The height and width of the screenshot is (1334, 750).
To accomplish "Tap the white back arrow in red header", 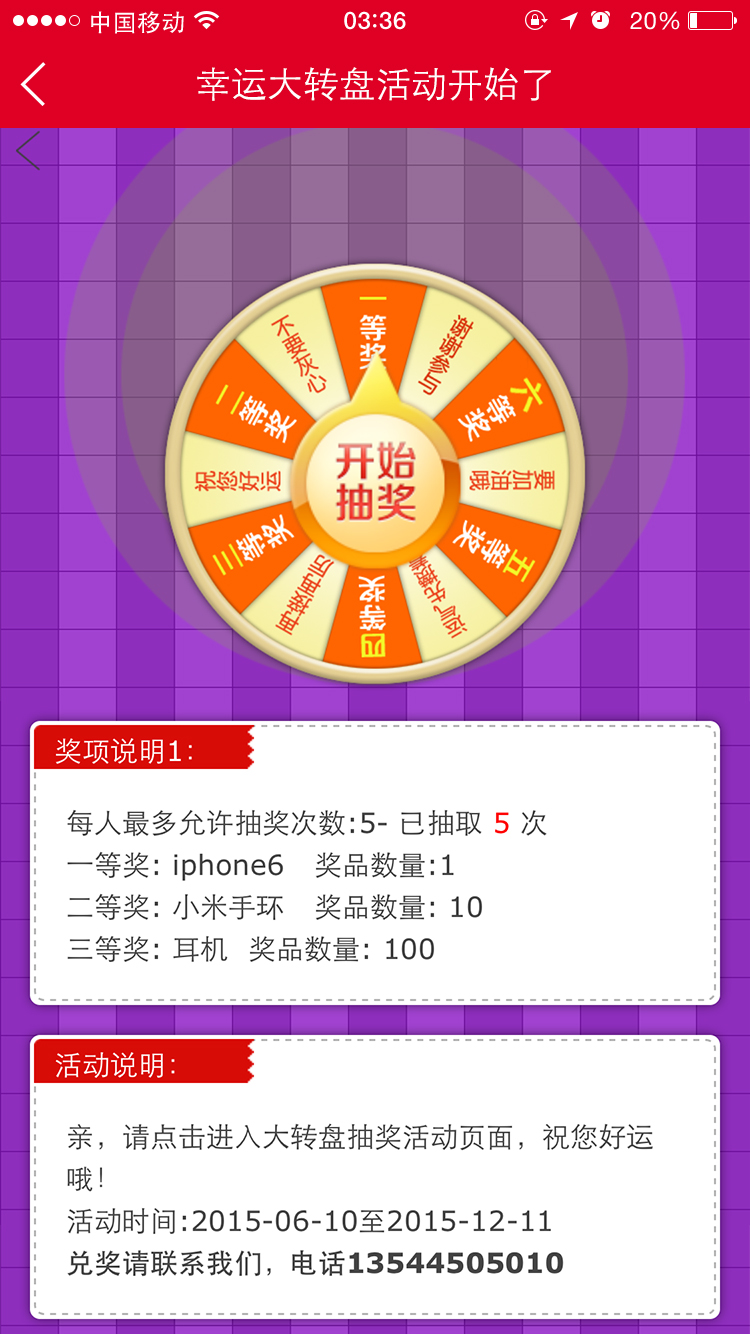I will click(33, 84).
